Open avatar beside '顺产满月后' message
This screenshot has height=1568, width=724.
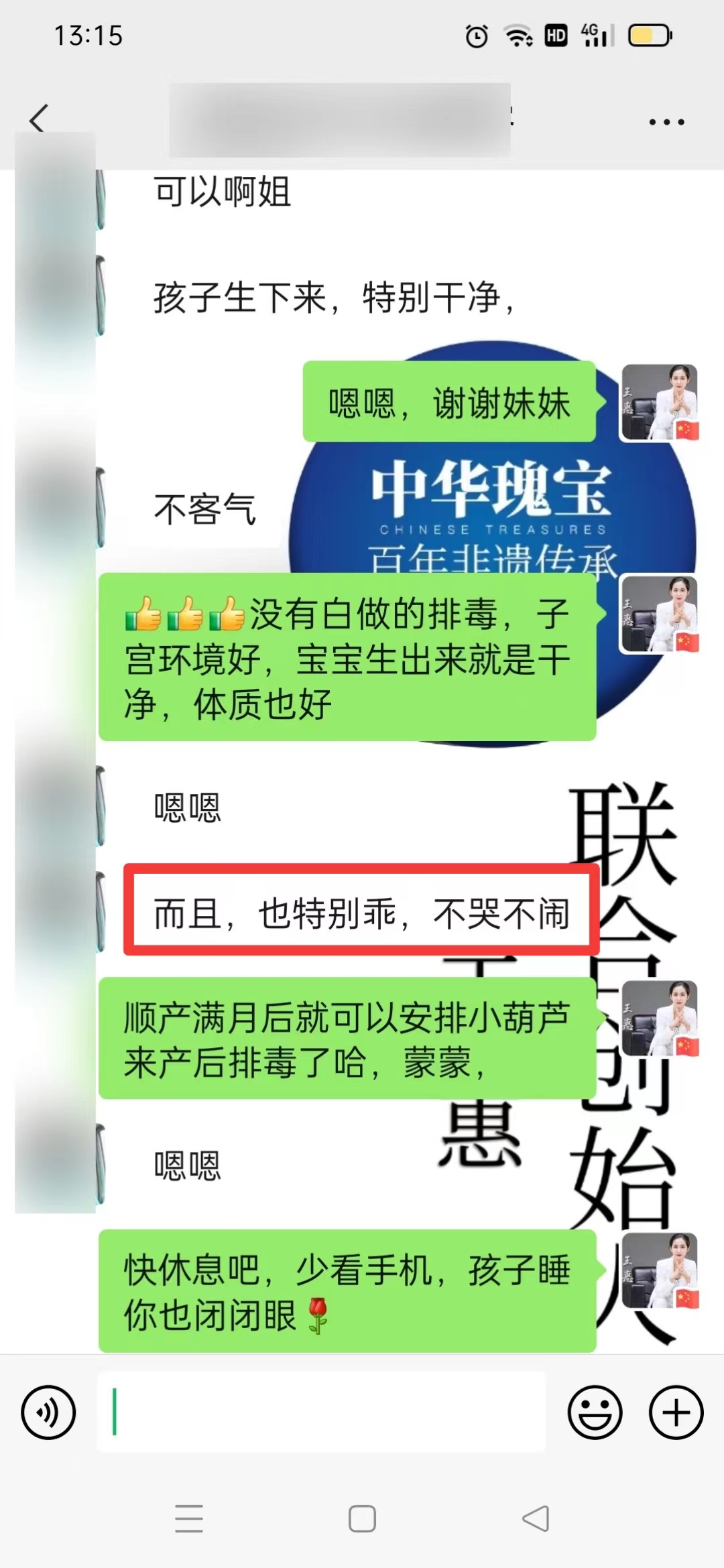pos(660,1019)
